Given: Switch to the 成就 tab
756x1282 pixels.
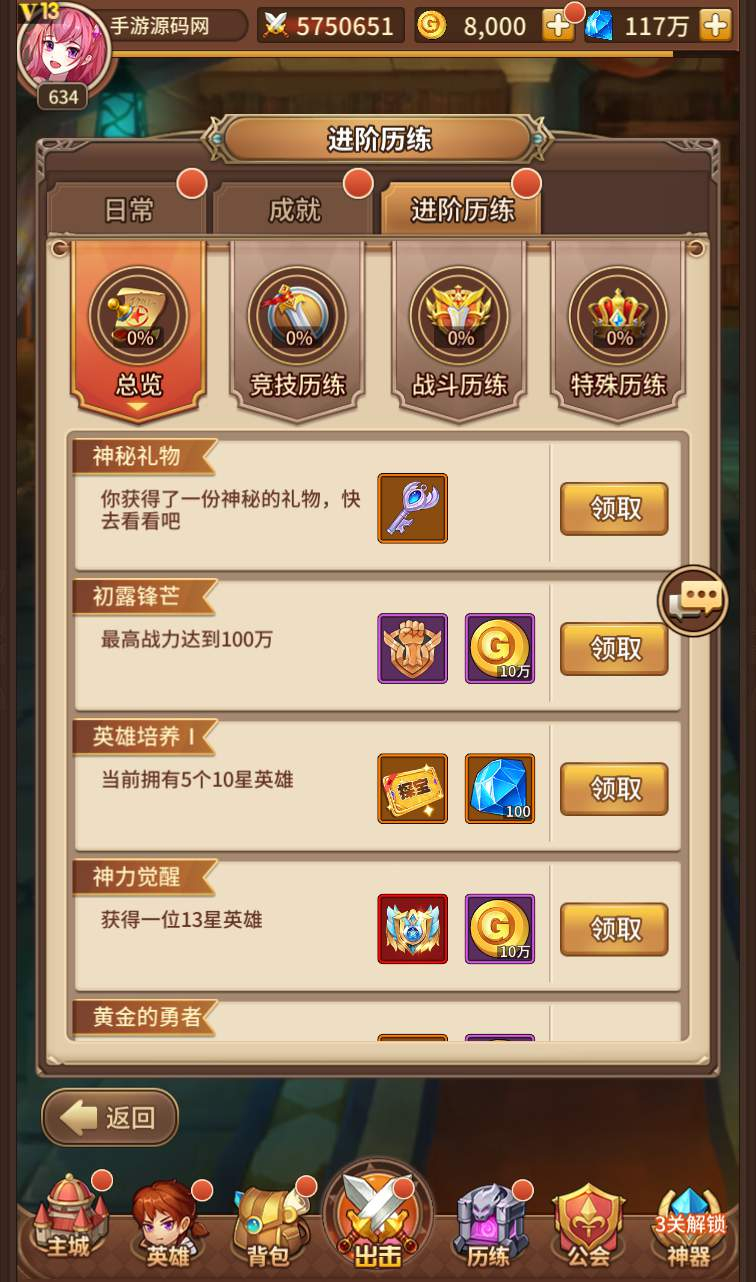Looking at the screenshot, I should (295, 209).
